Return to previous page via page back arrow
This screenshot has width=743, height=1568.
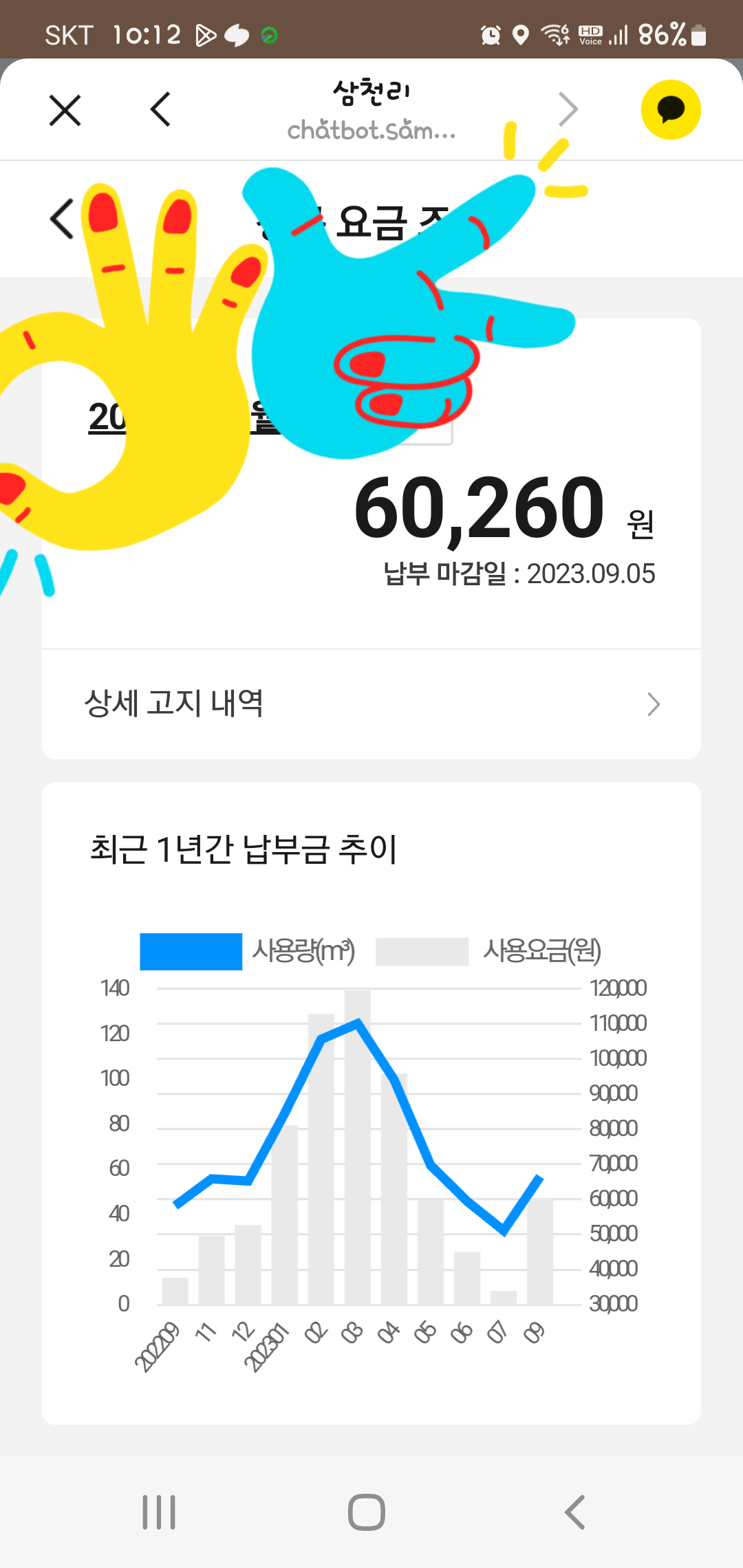[x=62, y=219]
